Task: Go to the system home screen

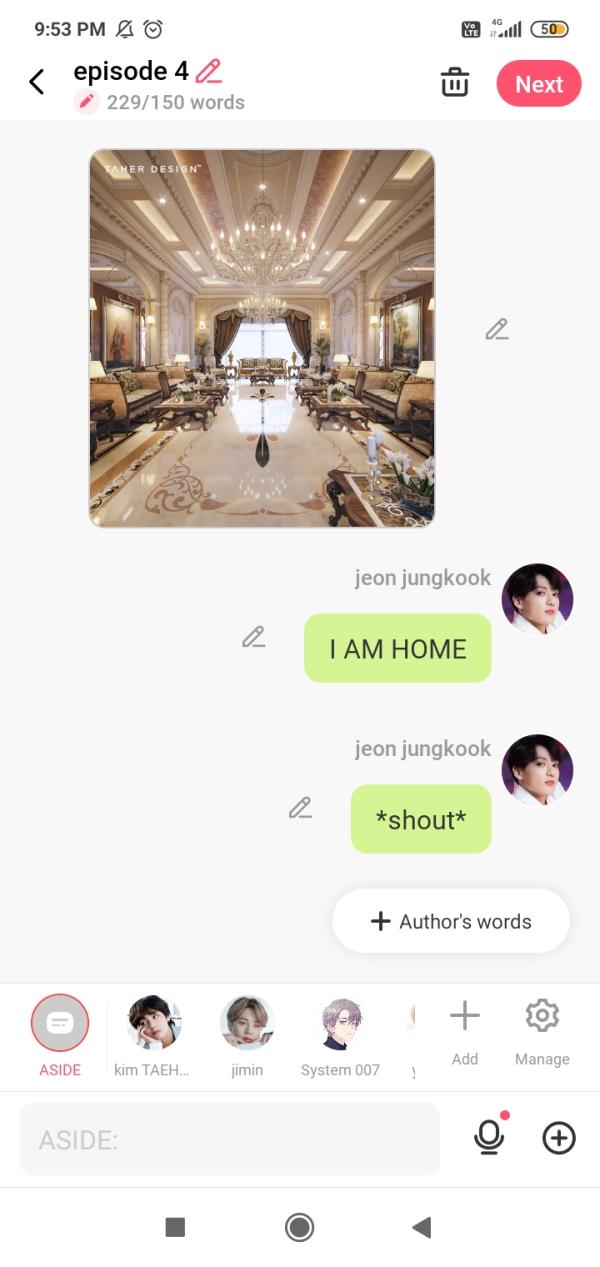Action: tap(299, 1227)
